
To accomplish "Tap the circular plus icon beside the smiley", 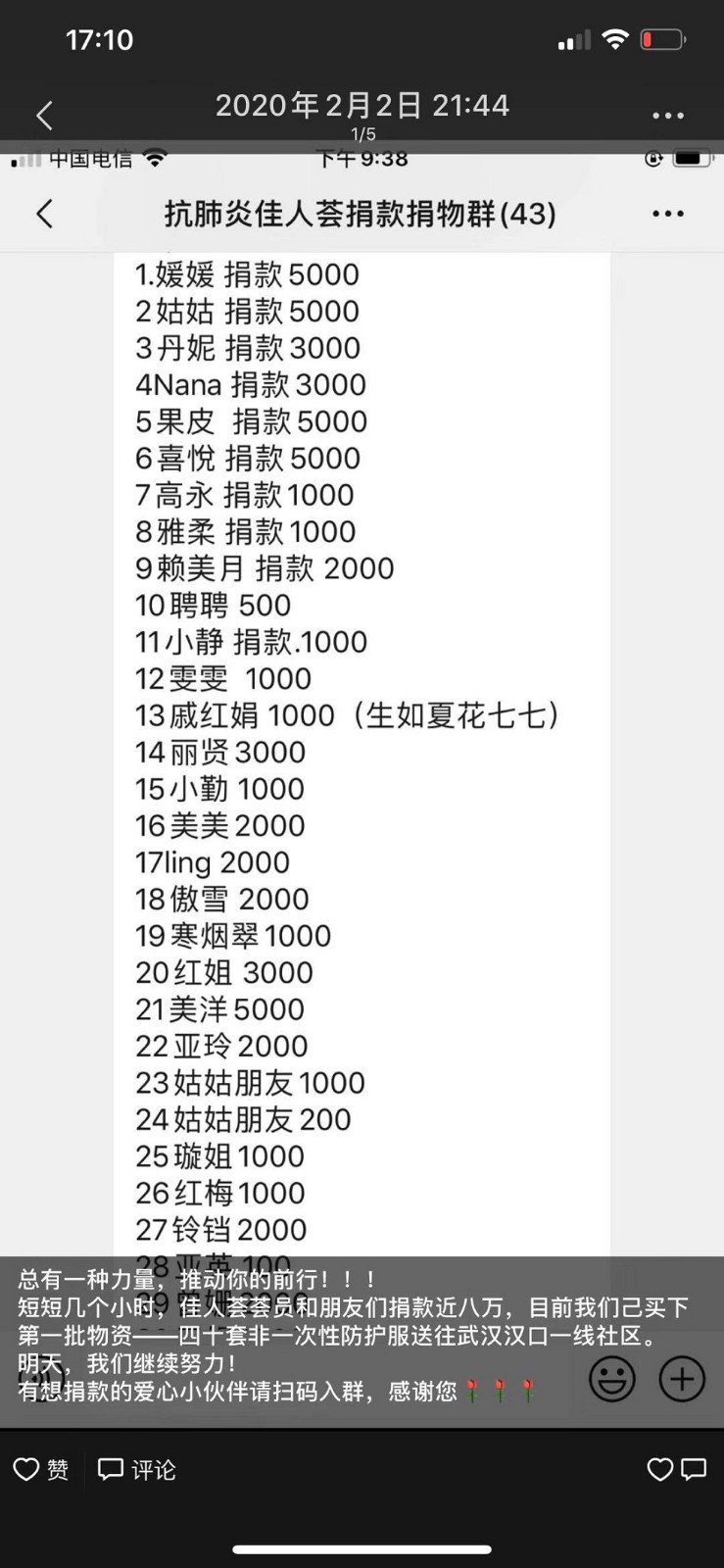I will point(683,1379).
